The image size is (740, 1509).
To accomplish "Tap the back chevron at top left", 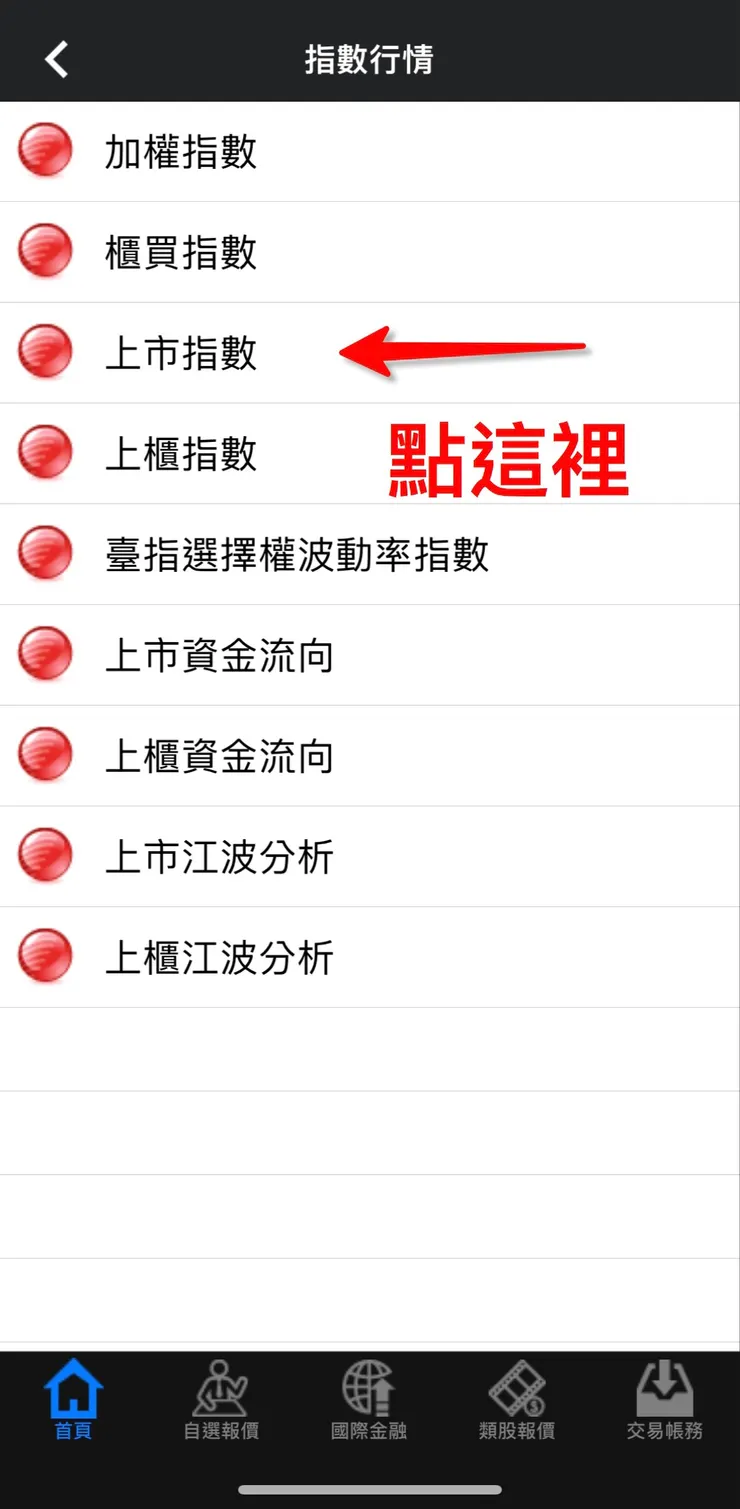I will pyautogui.click(x=57, y=59).
